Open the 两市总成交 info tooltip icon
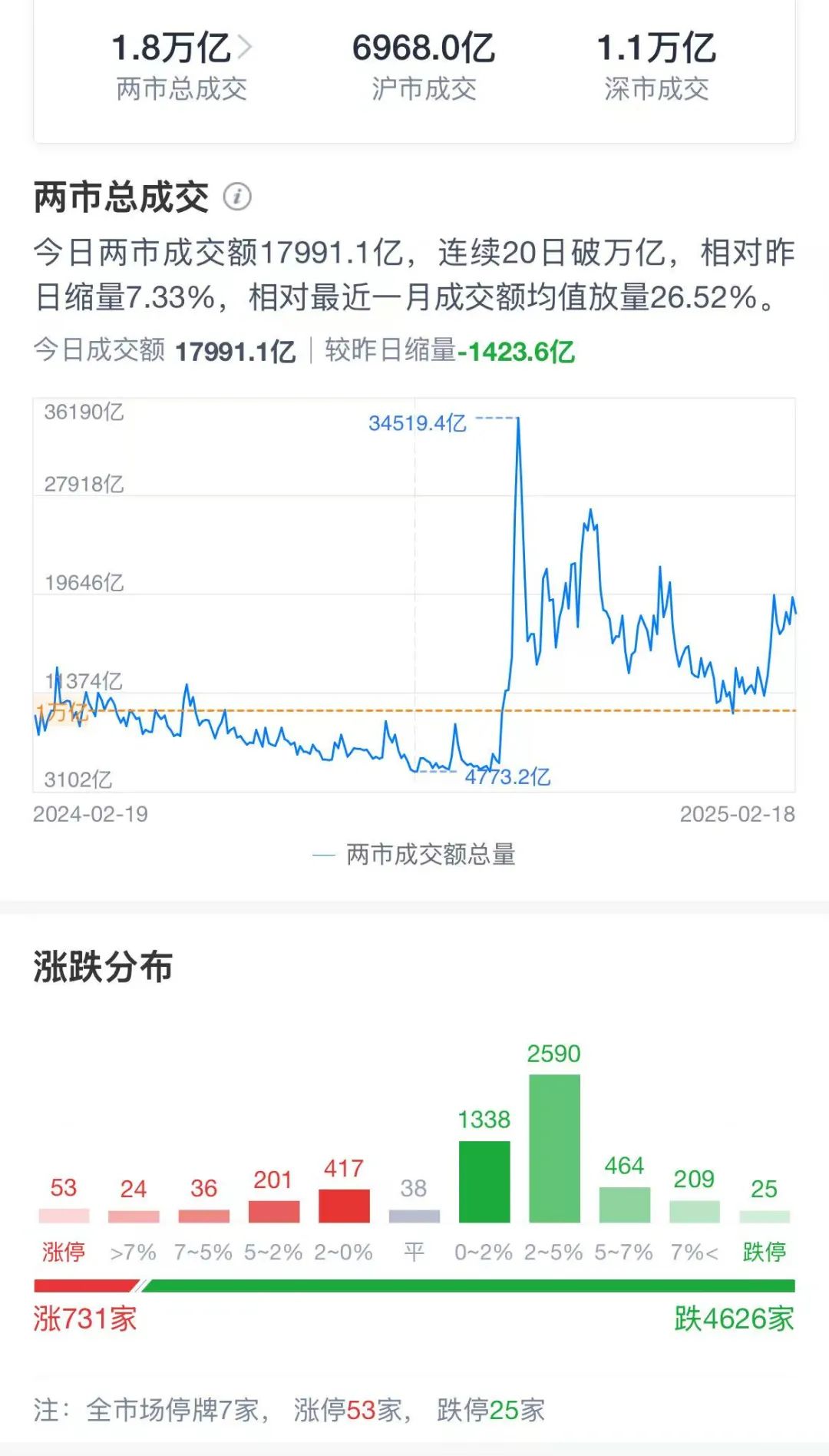The image size is (829, 1456). [238, 198]
